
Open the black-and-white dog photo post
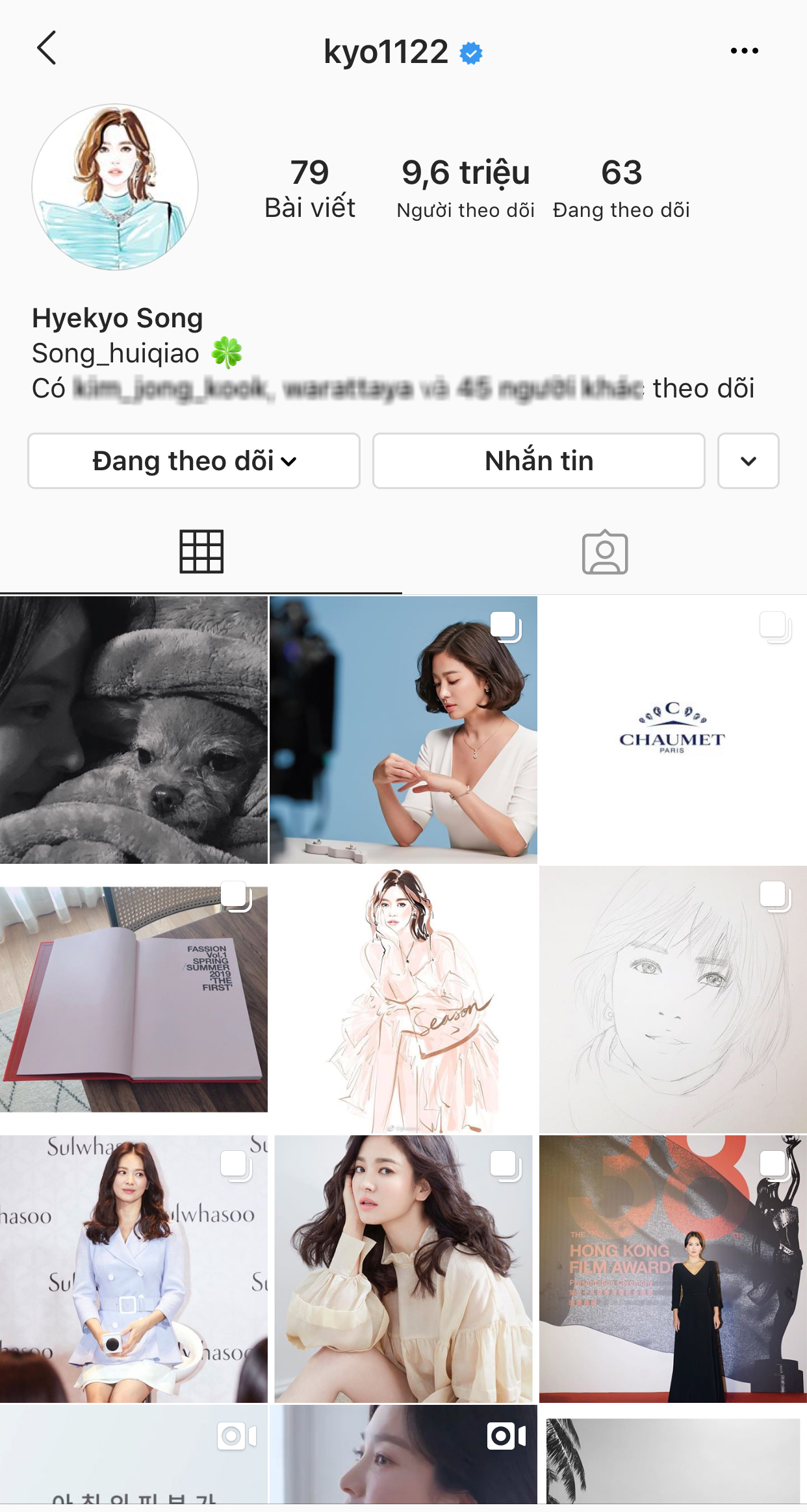point(133,730)
